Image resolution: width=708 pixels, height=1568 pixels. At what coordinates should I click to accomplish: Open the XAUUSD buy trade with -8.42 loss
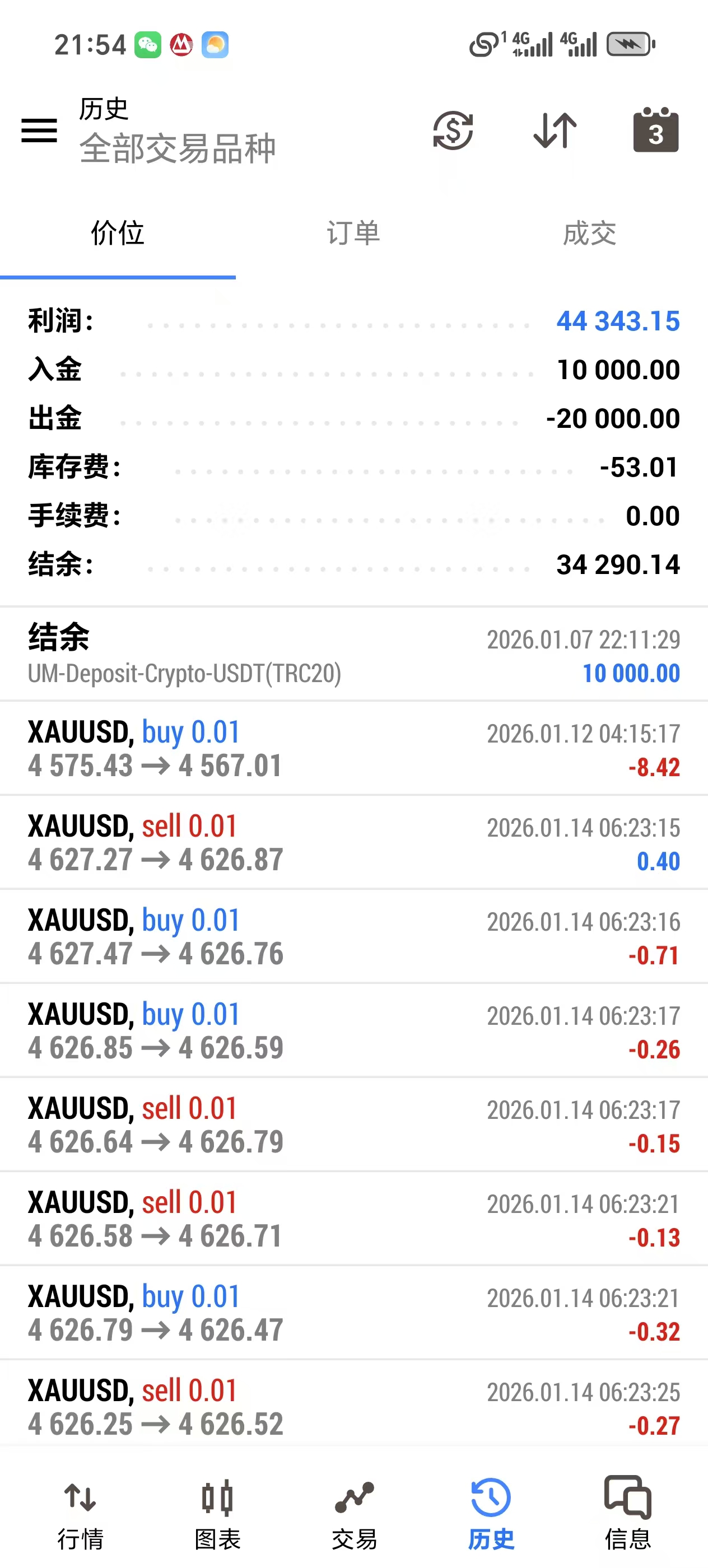pos(353,749)
